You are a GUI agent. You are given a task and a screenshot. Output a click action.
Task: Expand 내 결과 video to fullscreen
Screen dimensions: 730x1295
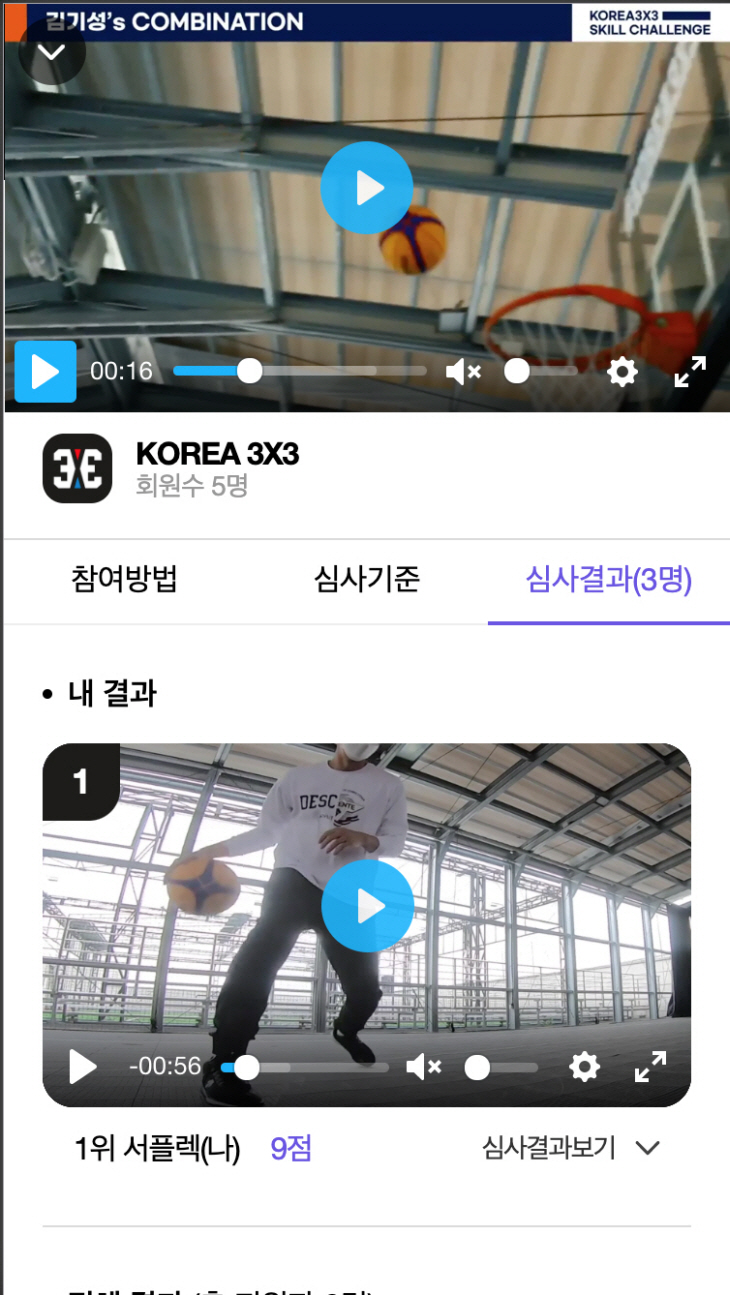tap(650, 1067)
